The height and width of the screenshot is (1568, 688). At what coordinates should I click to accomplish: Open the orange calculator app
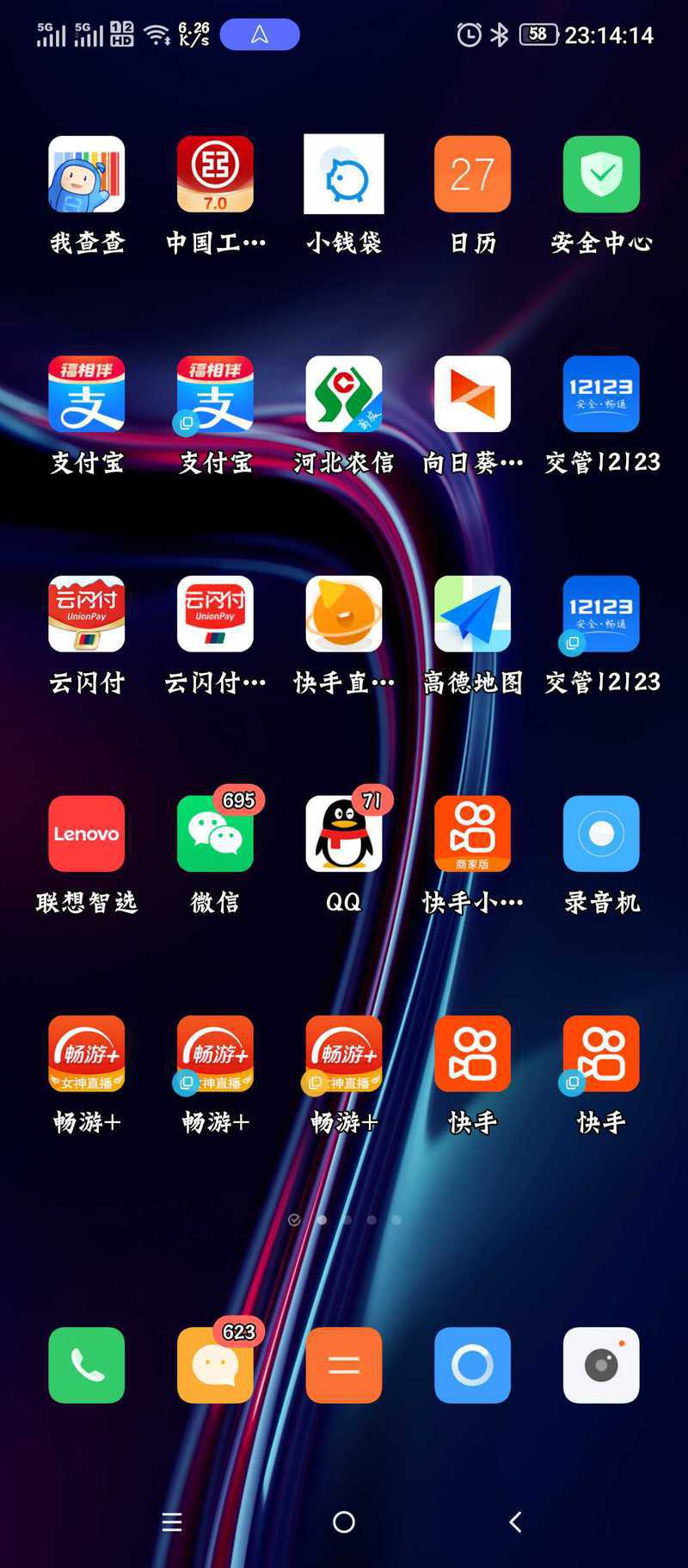point(344,1366)
